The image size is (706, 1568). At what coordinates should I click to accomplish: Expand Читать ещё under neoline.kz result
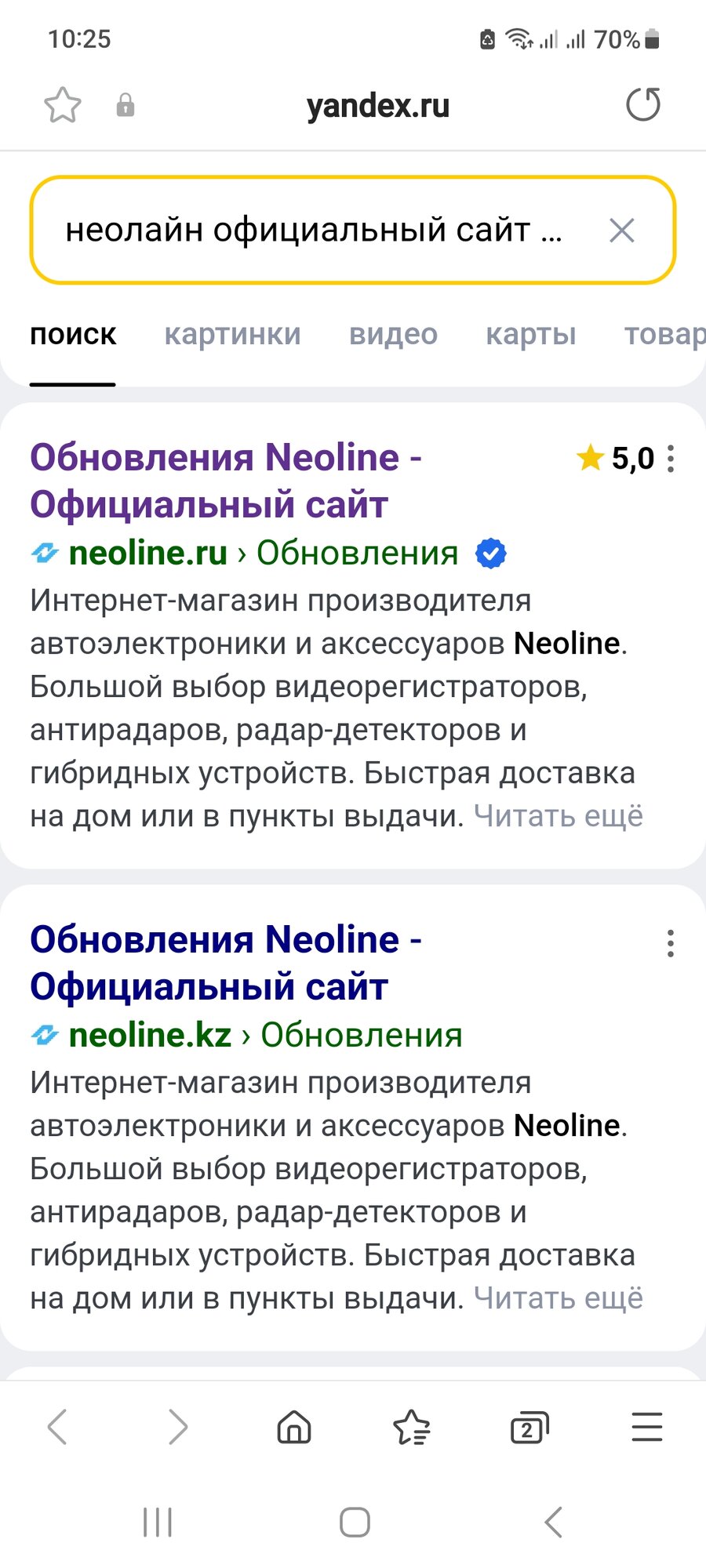pyautogui.click(x=558, y=1298)
